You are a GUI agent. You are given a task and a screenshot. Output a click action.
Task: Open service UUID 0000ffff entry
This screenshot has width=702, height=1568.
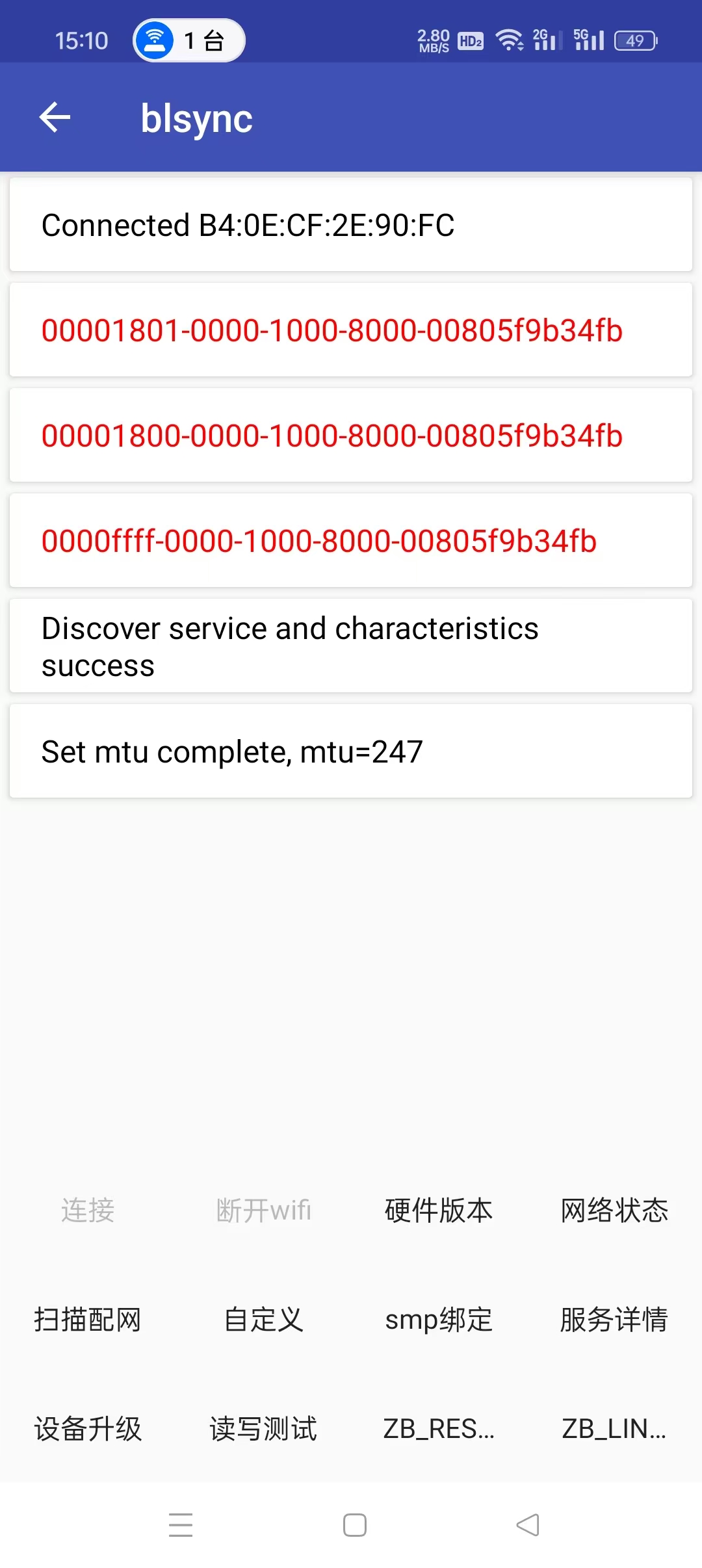[351, 541]
